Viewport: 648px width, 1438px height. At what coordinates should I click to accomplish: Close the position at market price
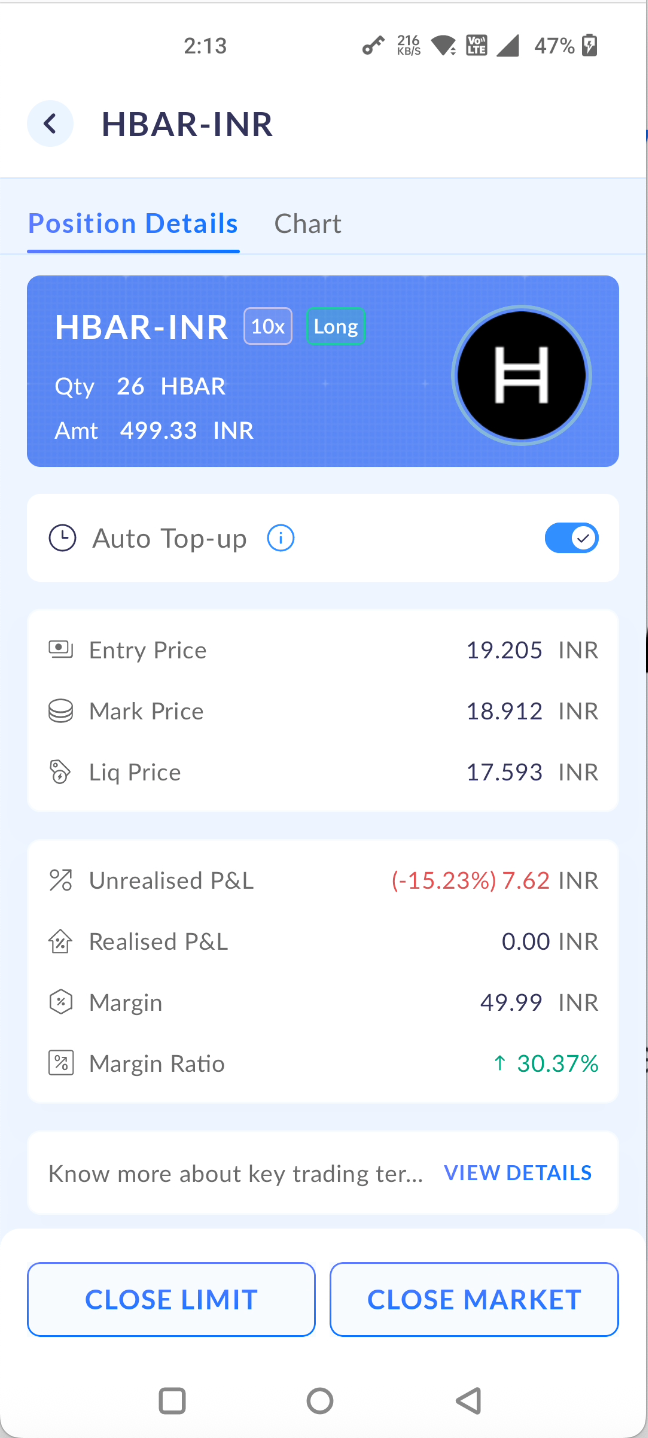pos(474,1299)
